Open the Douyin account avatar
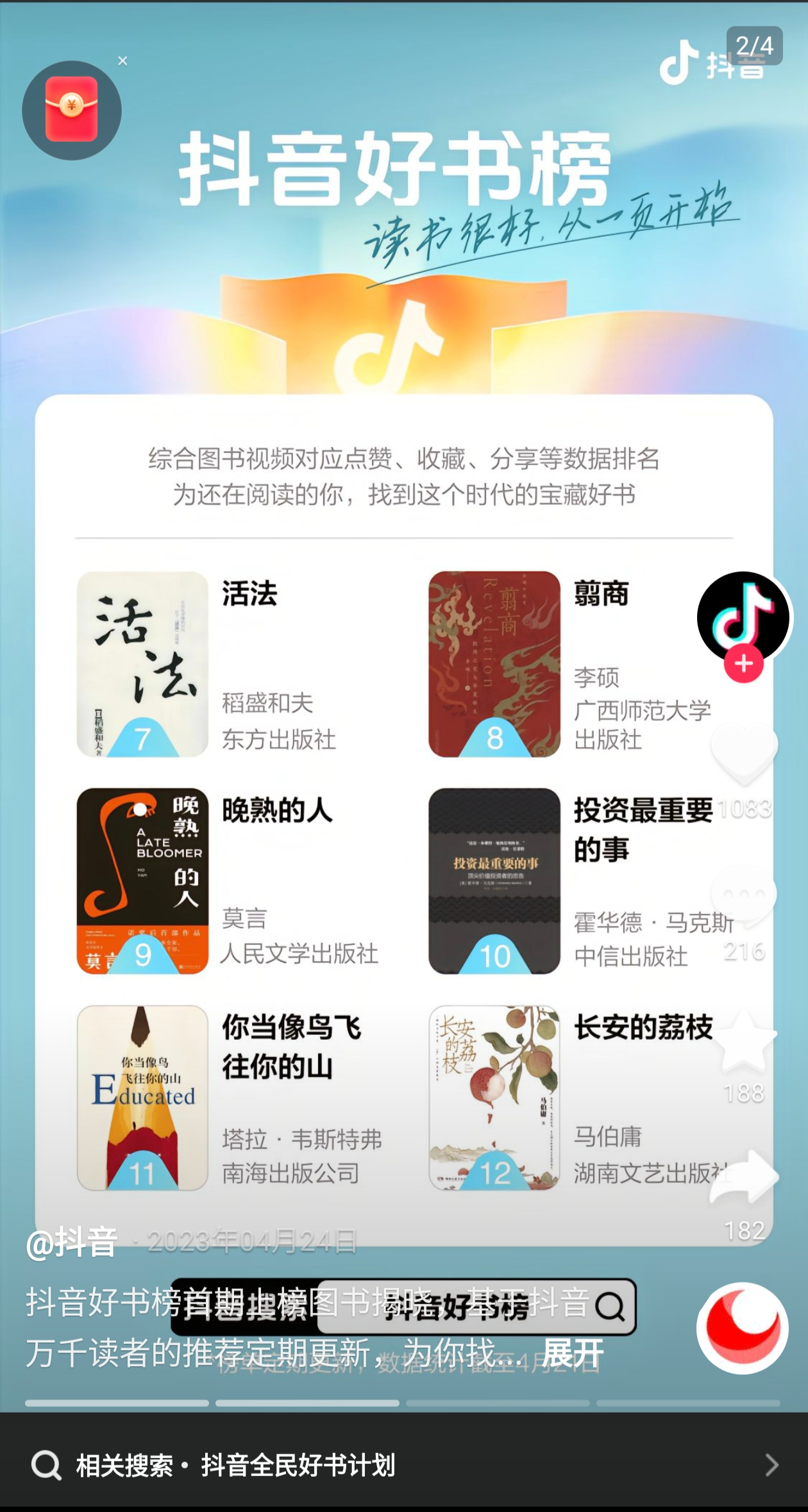 (743, 616)
